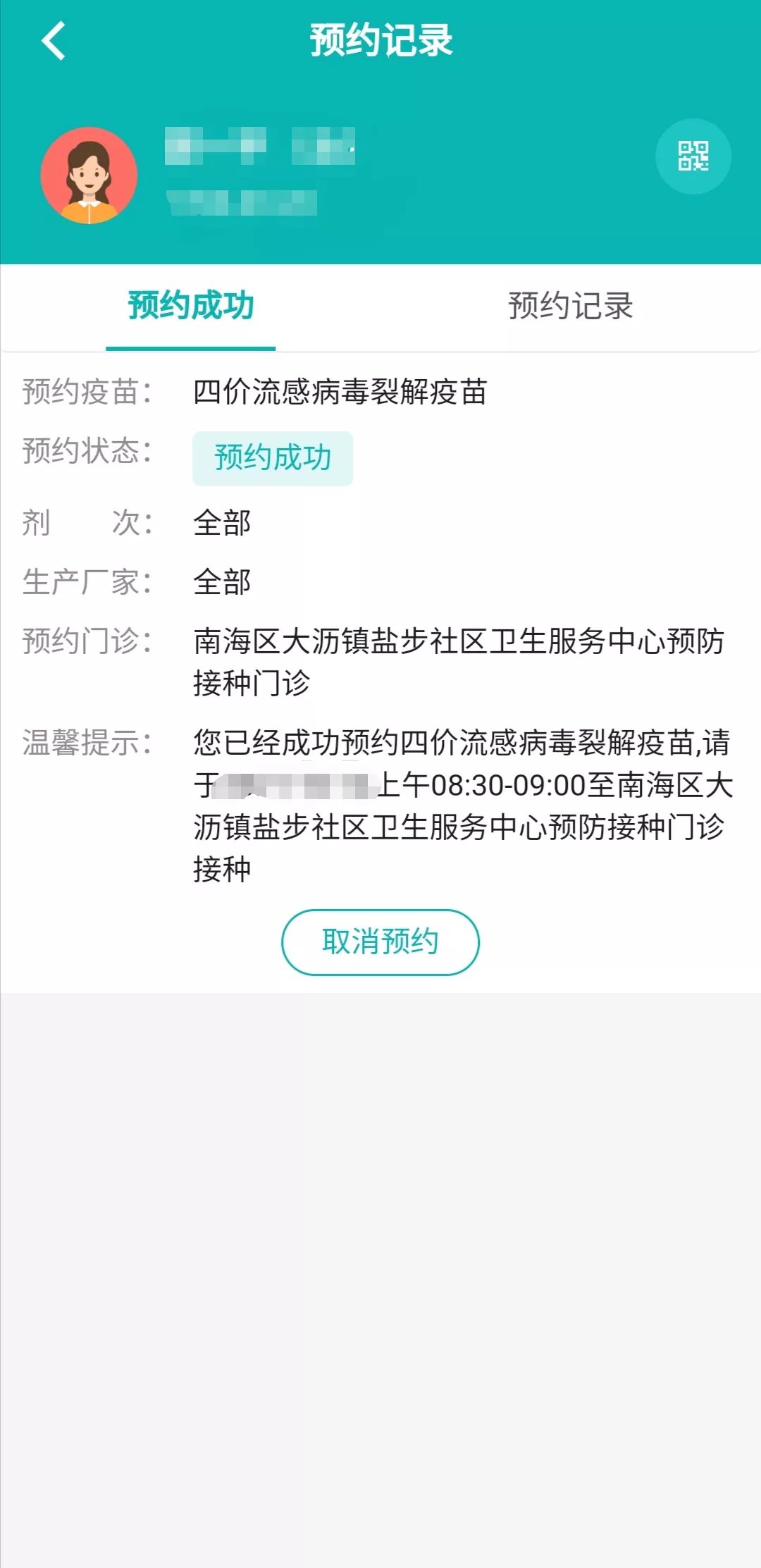Tap the 取消预约 button
The image size is (761, 1568).
(x=380, y=942)
